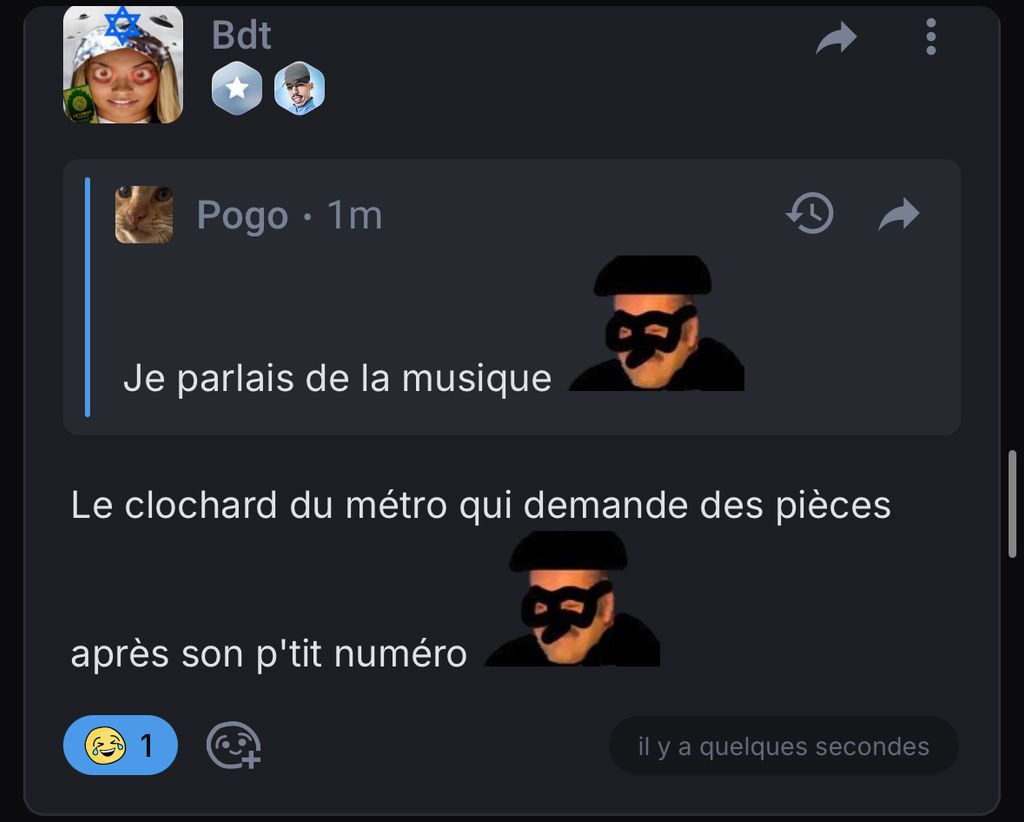The height and width of the screenshot is (822, 1024).
Task: View the man-with-cap badge under Bdt
Action: (x=299, y=89)
